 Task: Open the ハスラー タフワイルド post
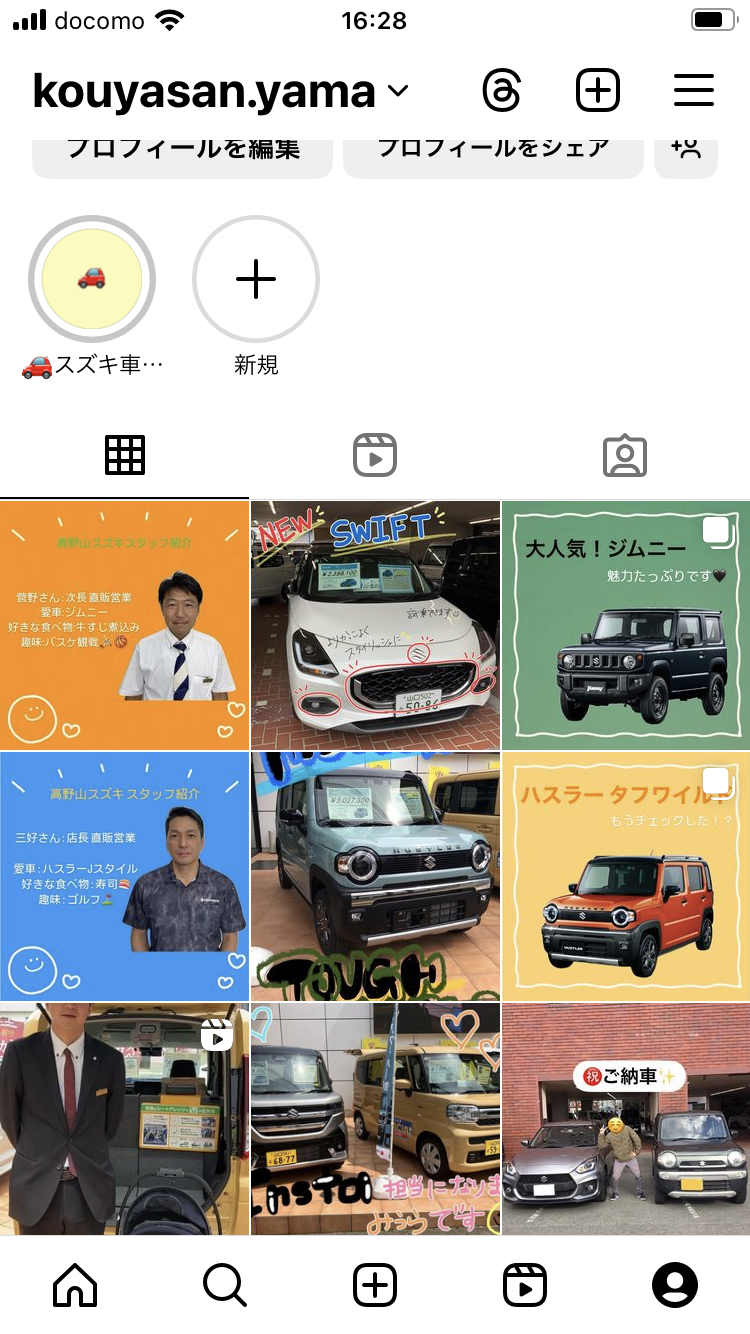[626, 876]
